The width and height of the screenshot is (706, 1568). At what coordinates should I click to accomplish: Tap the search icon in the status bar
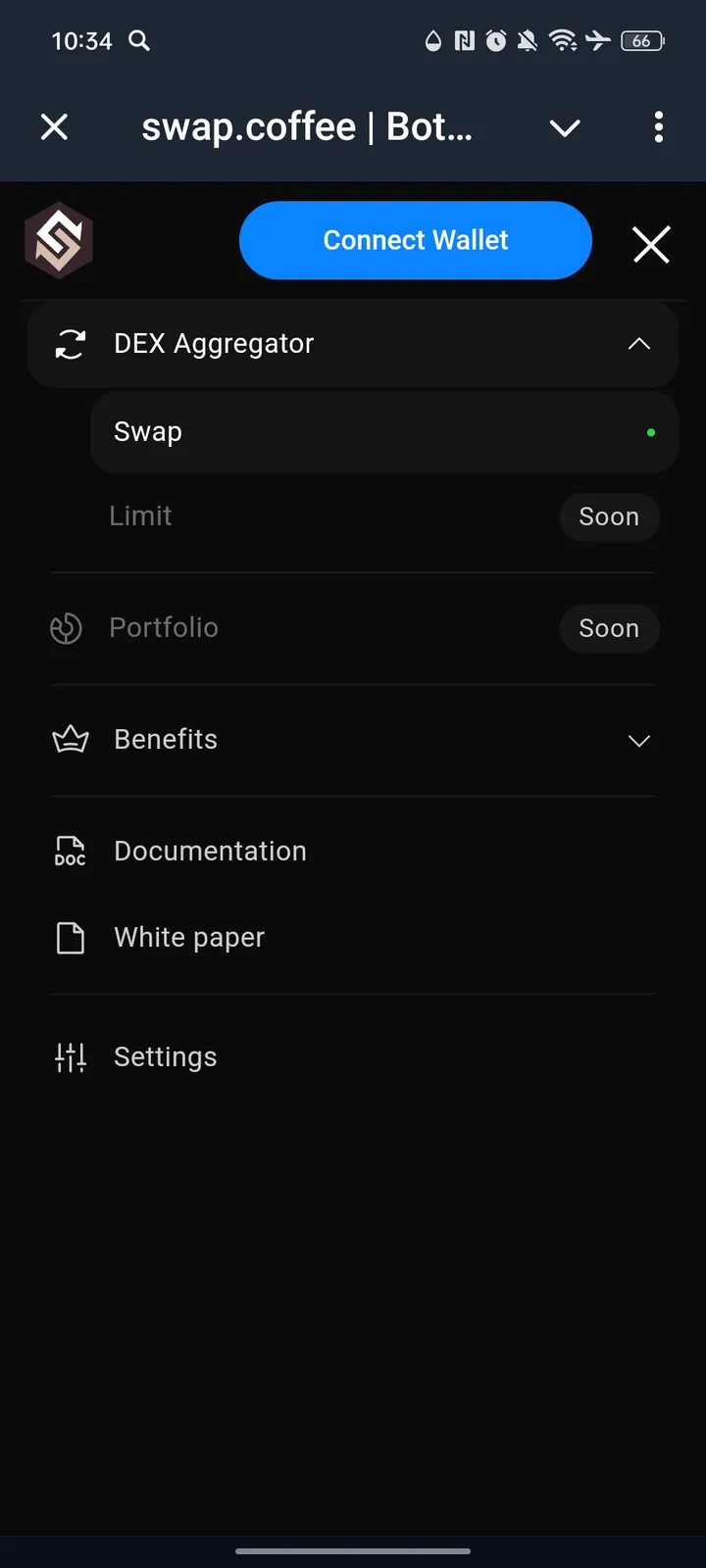coord(138,41)
